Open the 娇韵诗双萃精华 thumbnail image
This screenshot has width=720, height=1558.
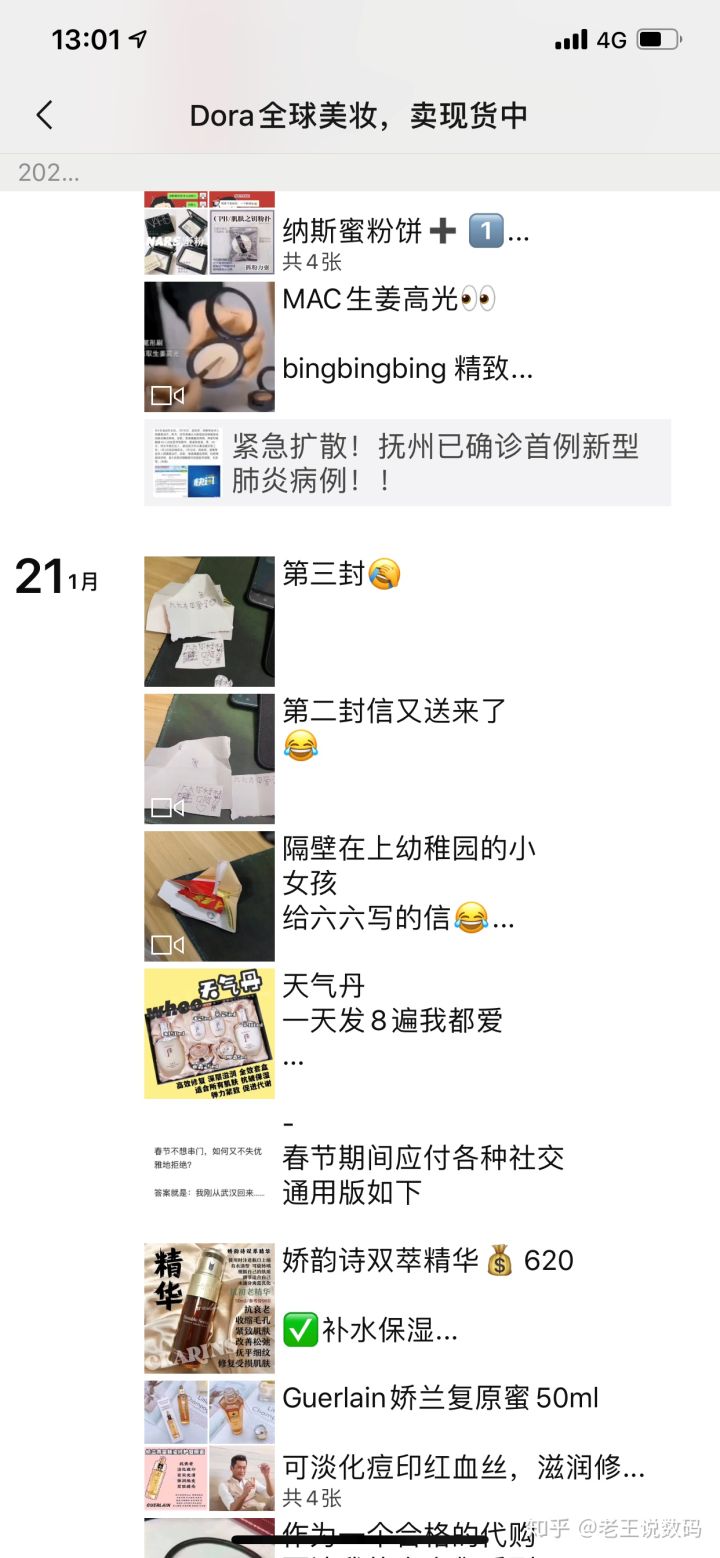pyautogui.click(x=208, y=1306)
